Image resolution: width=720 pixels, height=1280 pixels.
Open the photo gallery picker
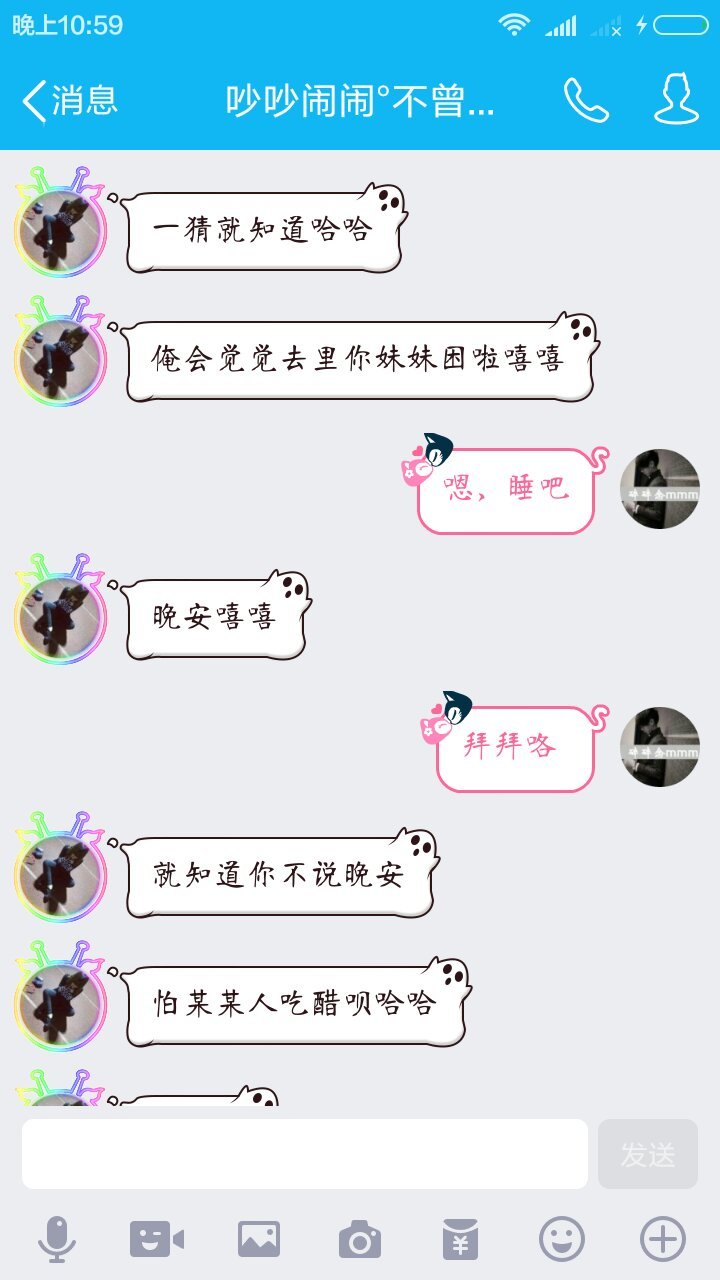(x=258, y=1240)
